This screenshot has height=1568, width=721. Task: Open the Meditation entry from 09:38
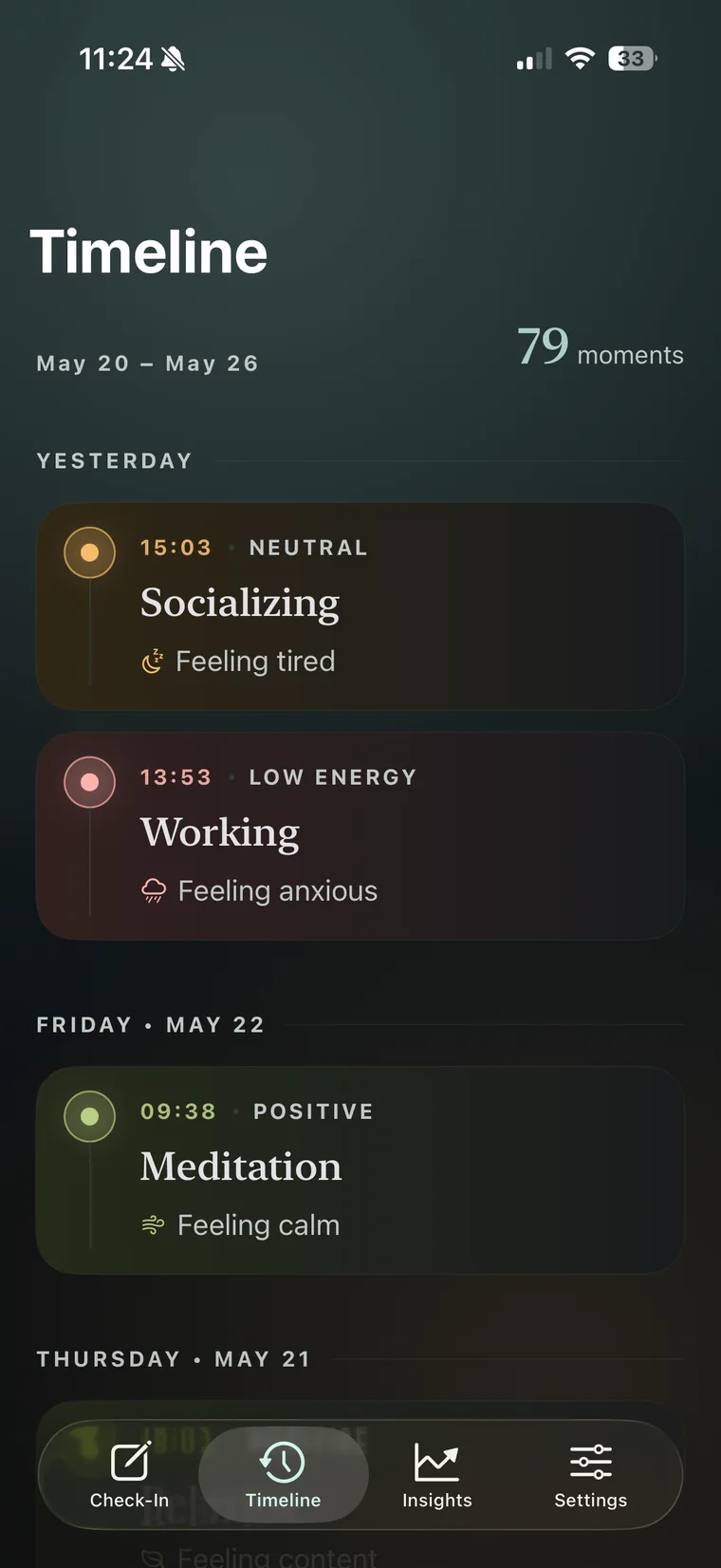pos(360,1170)
